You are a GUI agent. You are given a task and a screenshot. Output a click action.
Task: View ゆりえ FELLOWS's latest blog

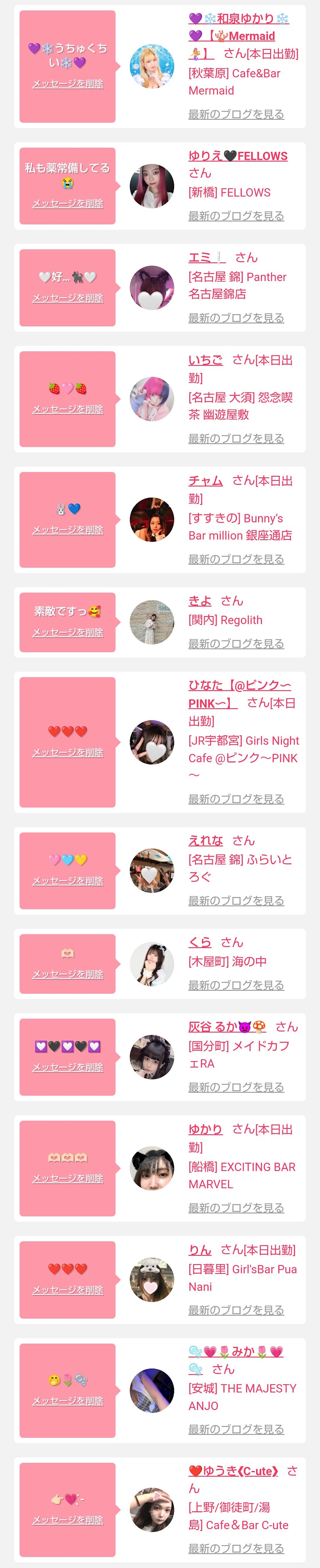pyautogui.click(x=236, y=216)
